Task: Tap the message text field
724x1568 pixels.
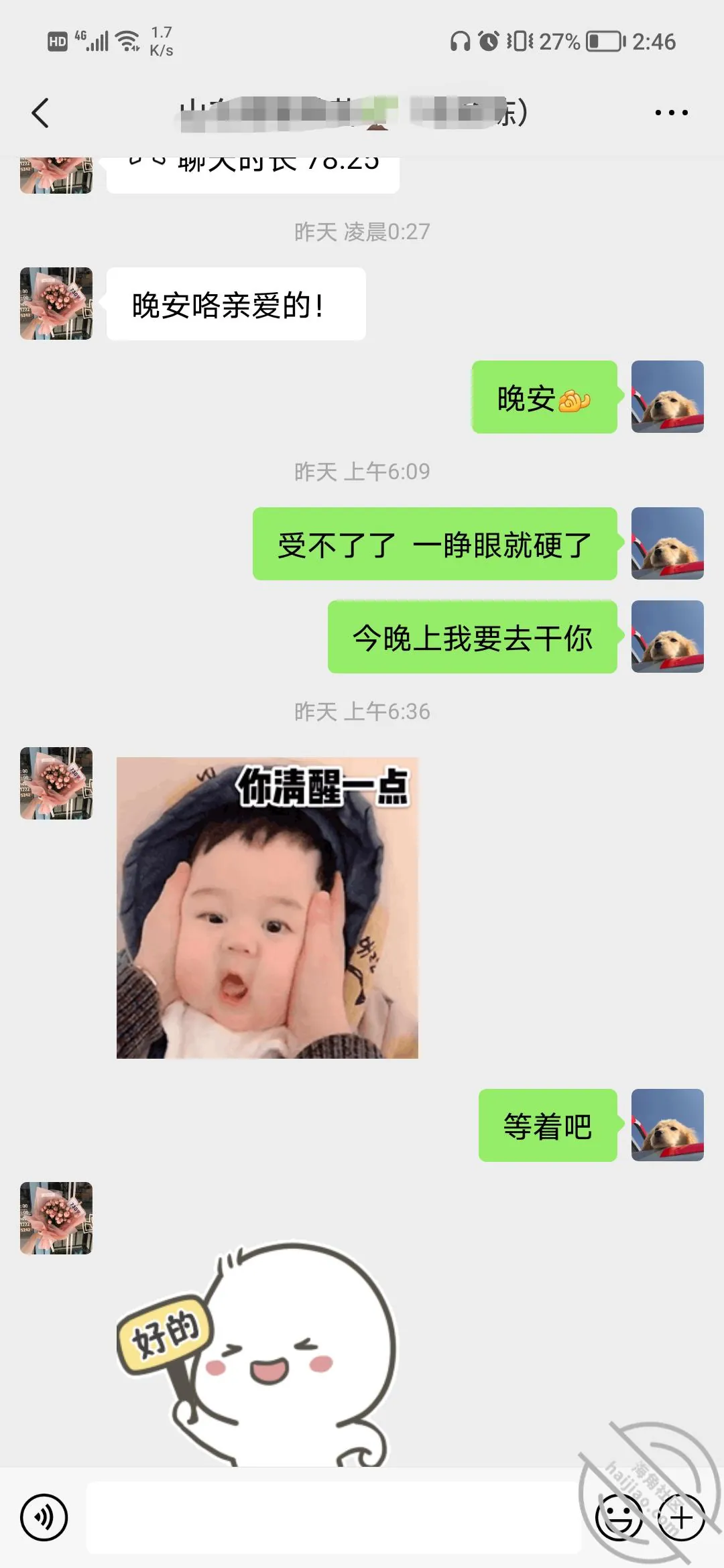Action: click(x=333, y=1517)
